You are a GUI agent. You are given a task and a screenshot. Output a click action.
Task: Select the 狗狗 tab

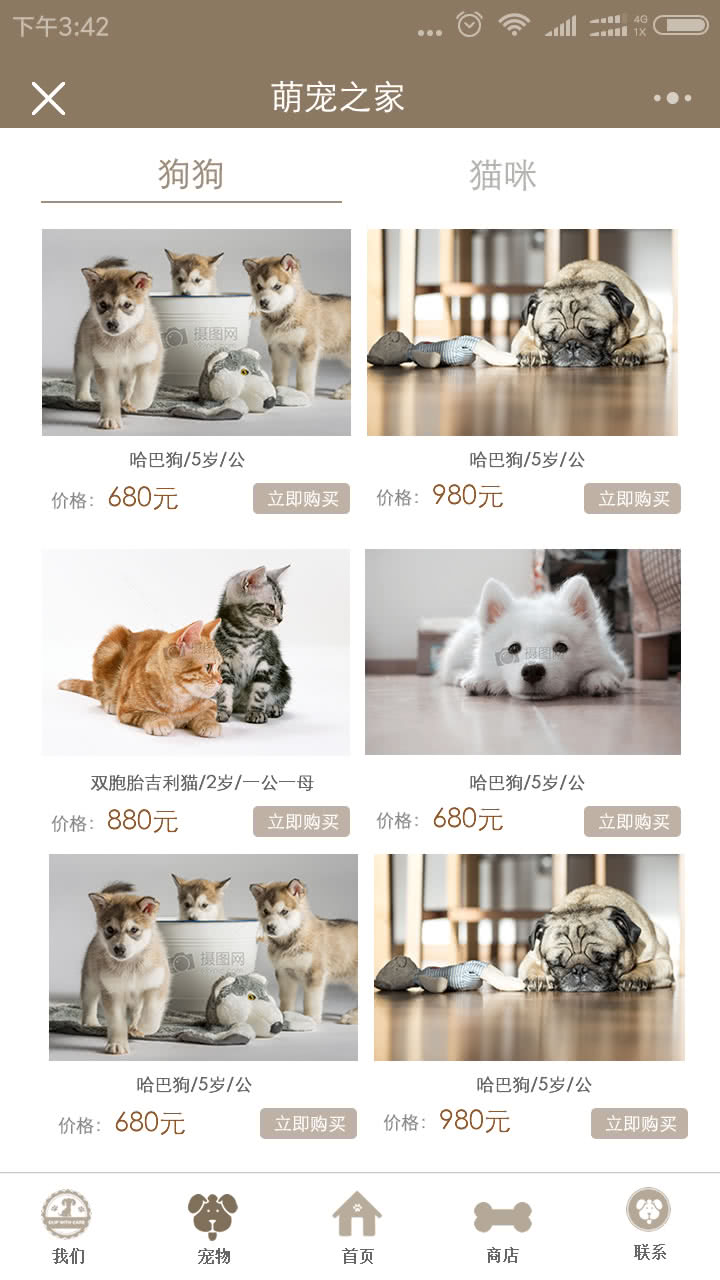[191, 175]
